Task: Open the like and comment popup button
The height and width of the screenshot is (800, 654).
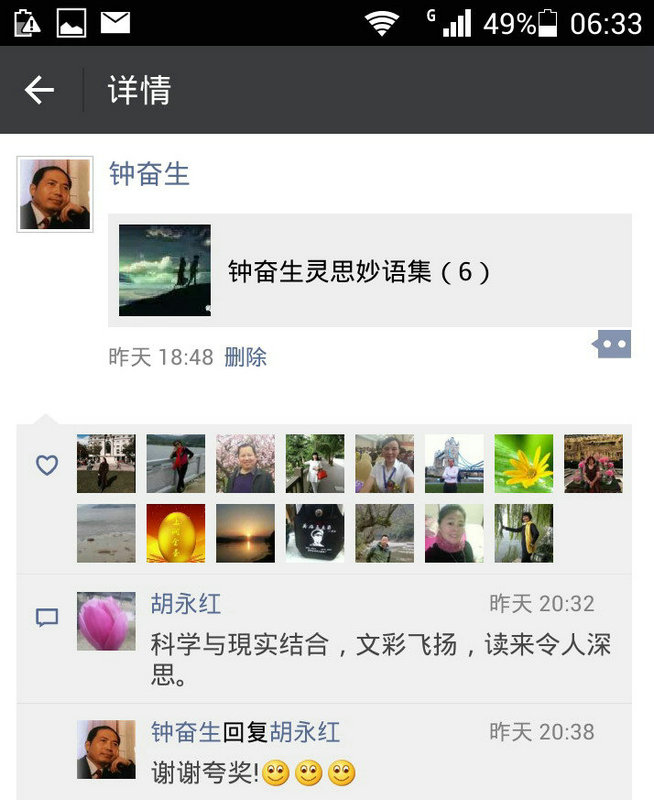Action: (x=613, y=345)
